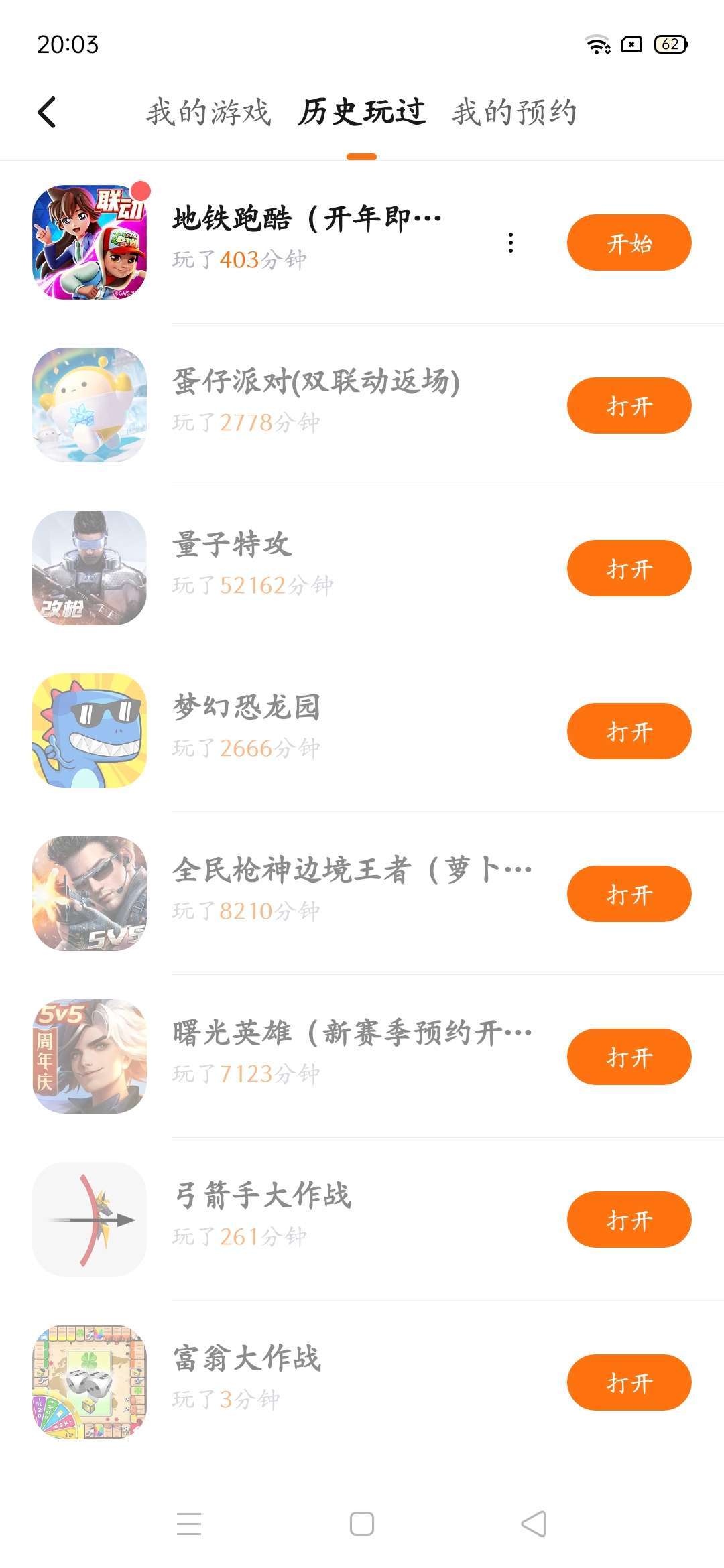Open the 富翁大作战 game icon
Viewport: 724px width, 1568px height.
(x=90, y=1382)
